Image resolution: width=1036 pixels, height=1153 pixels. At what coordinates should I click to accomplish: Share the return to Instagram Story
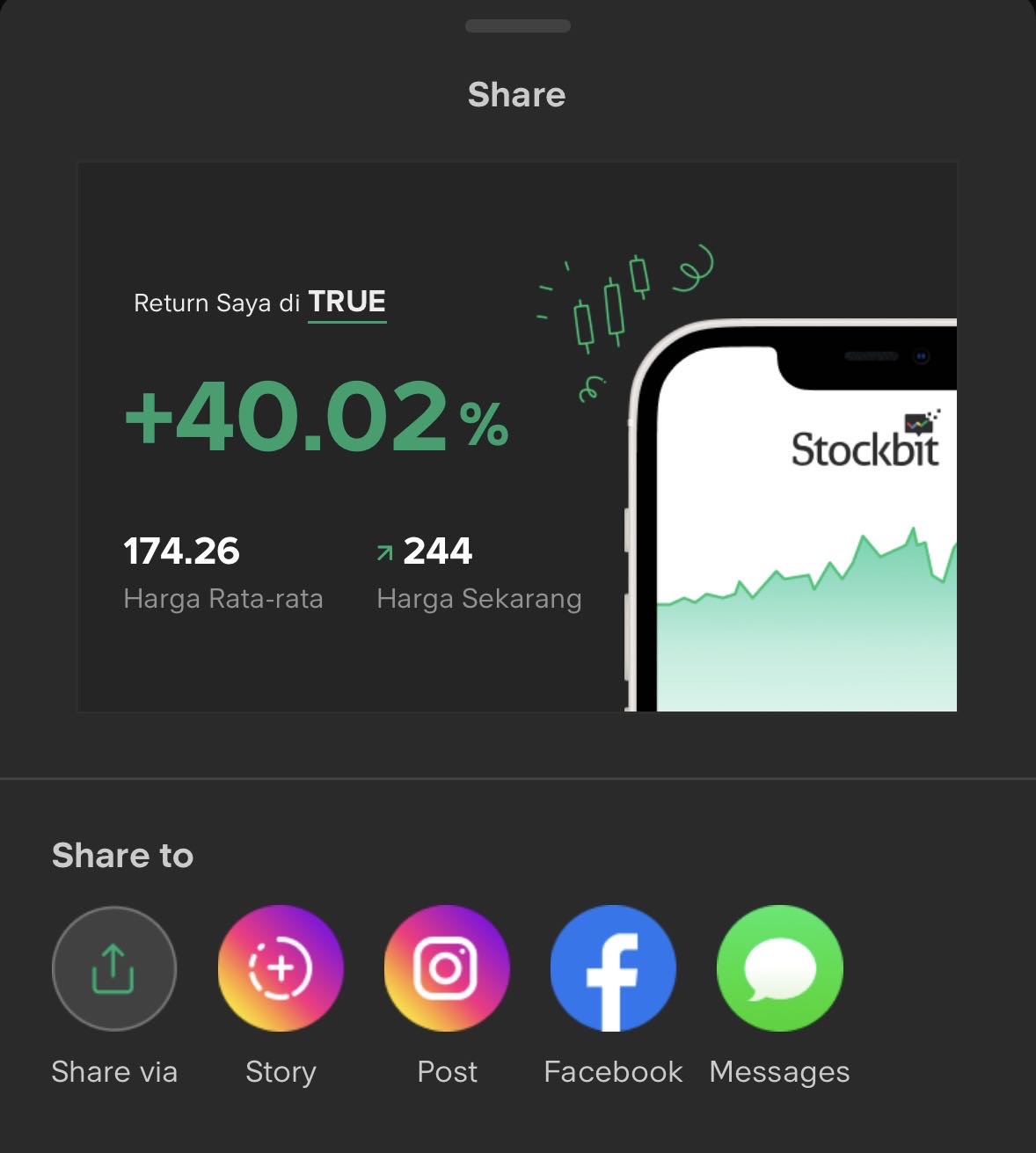(x=281, y=968)
